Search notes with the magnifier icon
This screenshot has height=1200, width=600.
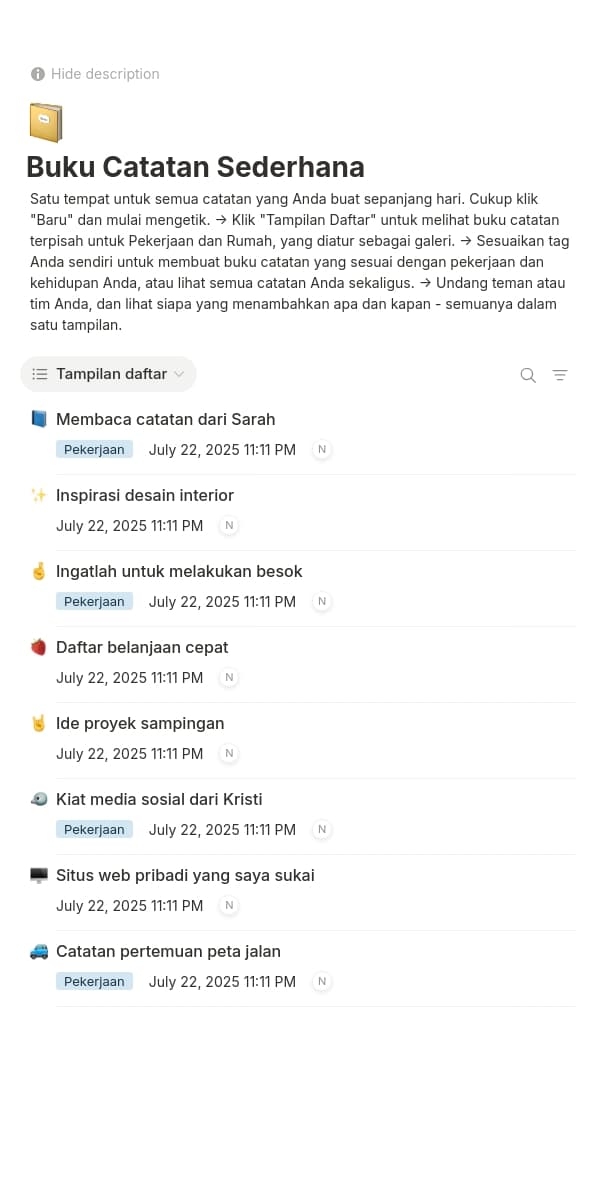tap(528, 375)
